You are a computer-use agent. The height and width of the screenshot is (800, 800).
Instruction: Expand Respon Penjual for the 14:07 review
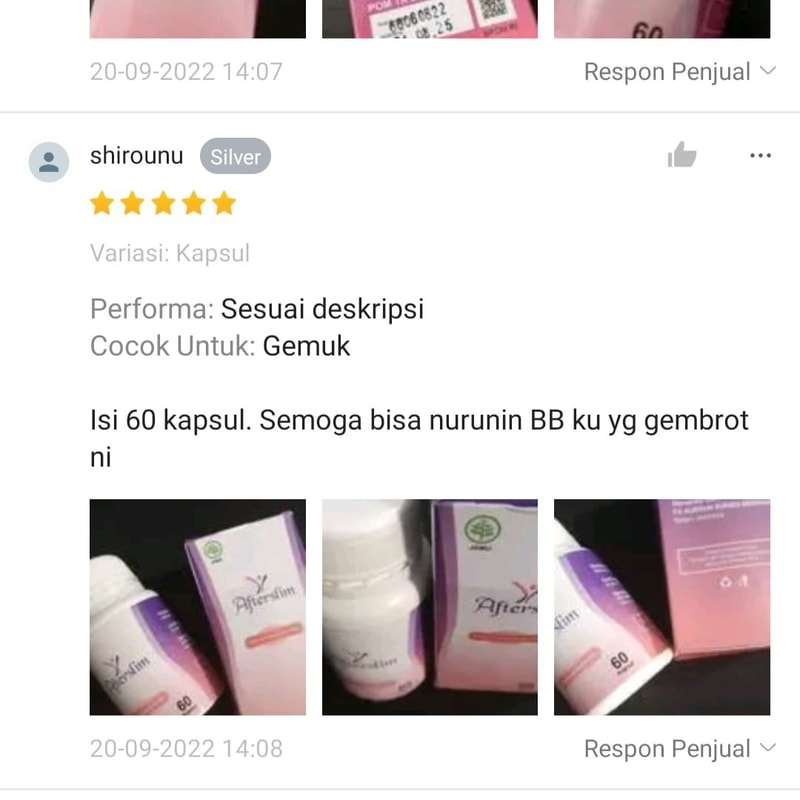tap(680, 72)
